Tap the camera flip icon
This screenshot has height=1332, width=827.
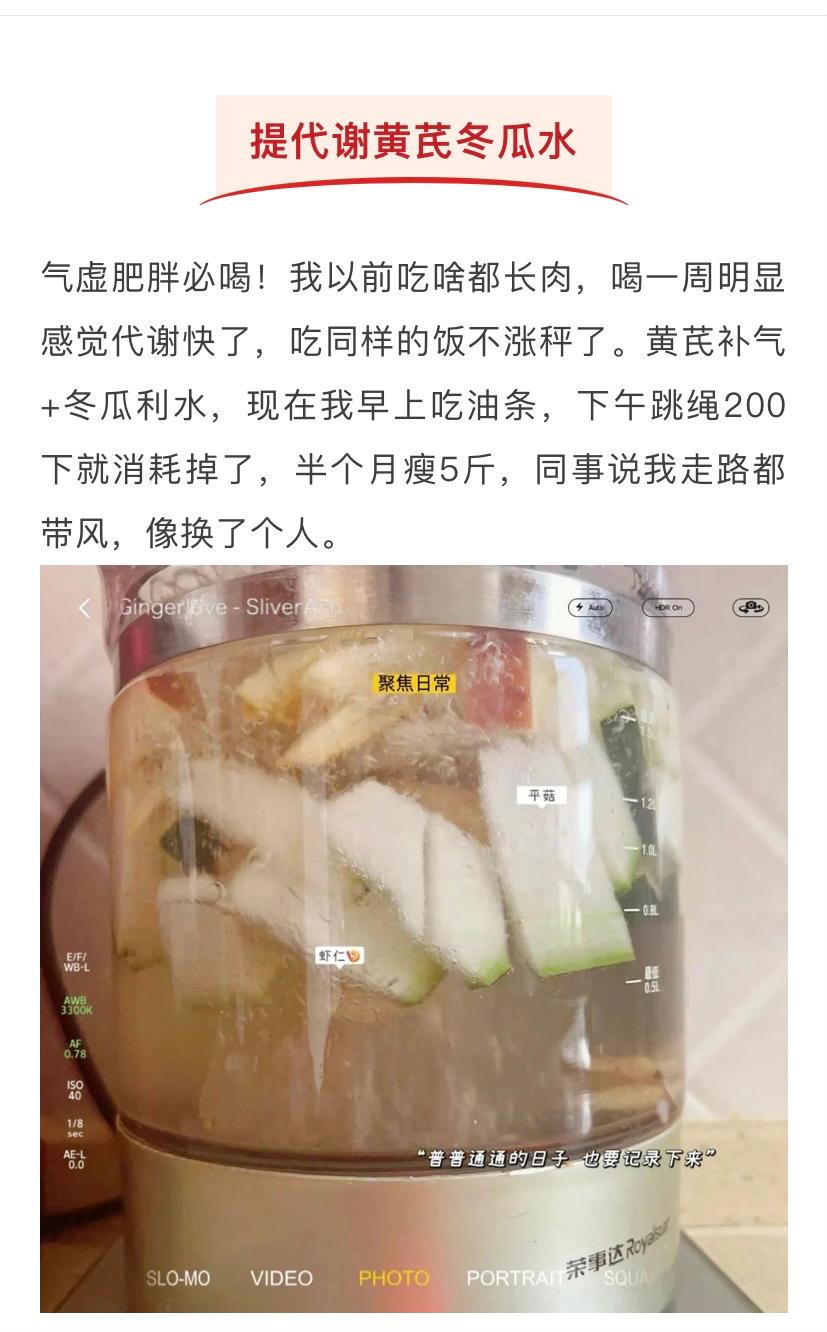pyautogui.click(x=753, y=605)
